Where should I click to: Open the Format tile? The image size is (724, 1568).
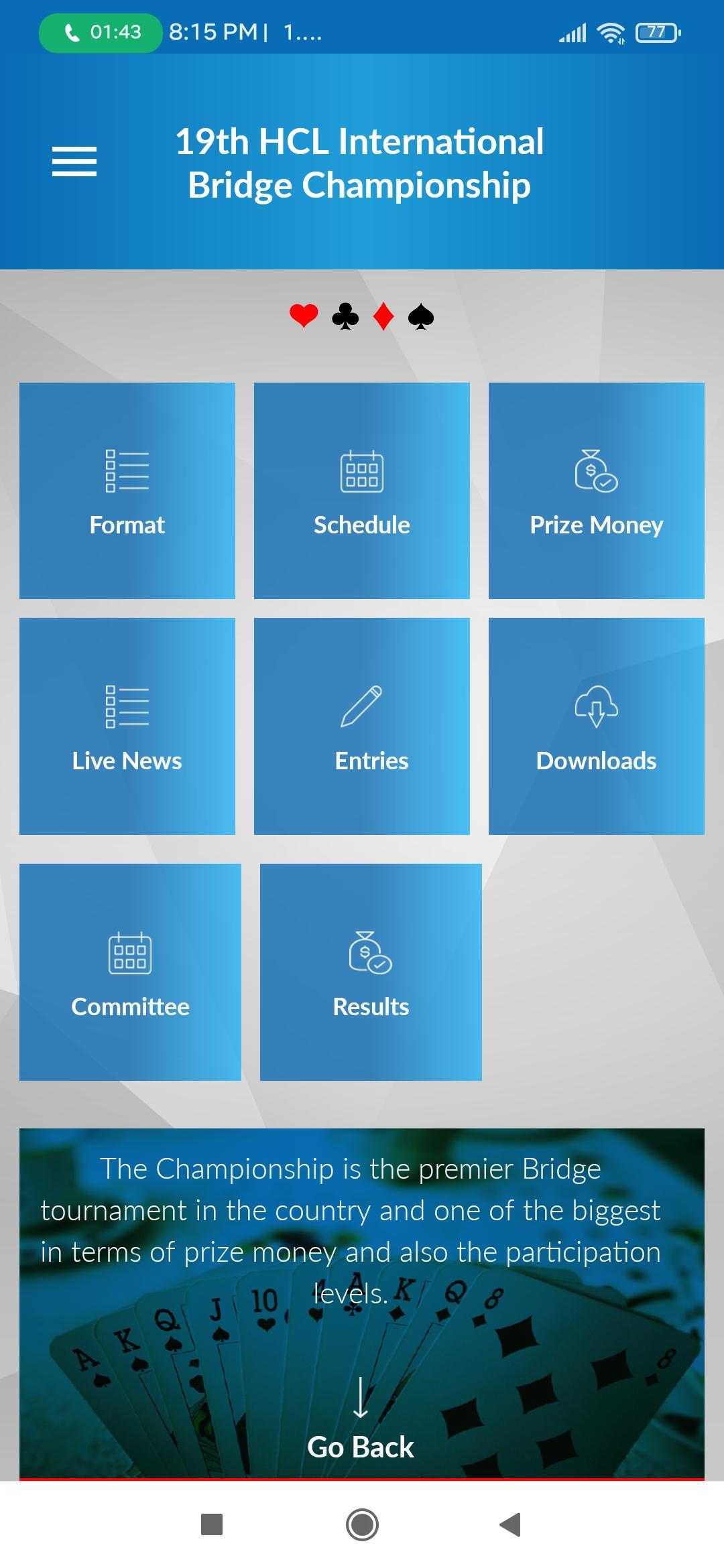pyautogui.click(x=127, y=491)
